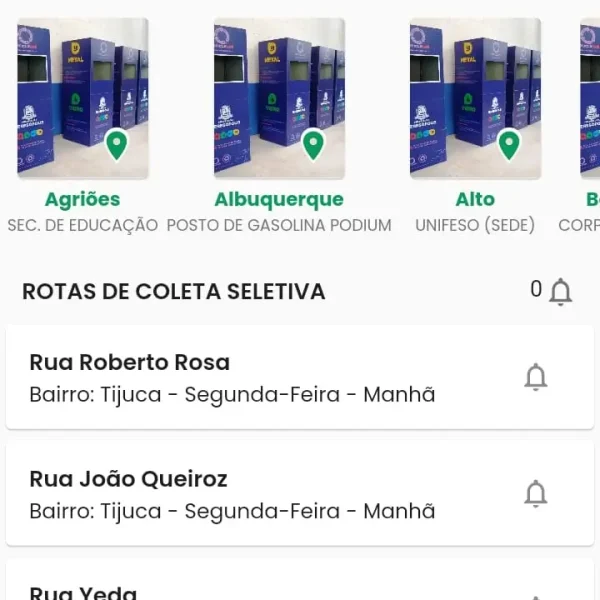Screen dimensions: 600x600
Task: Enable the alert bell for Rua Roberto Rosa
Action: click(536, 377)
